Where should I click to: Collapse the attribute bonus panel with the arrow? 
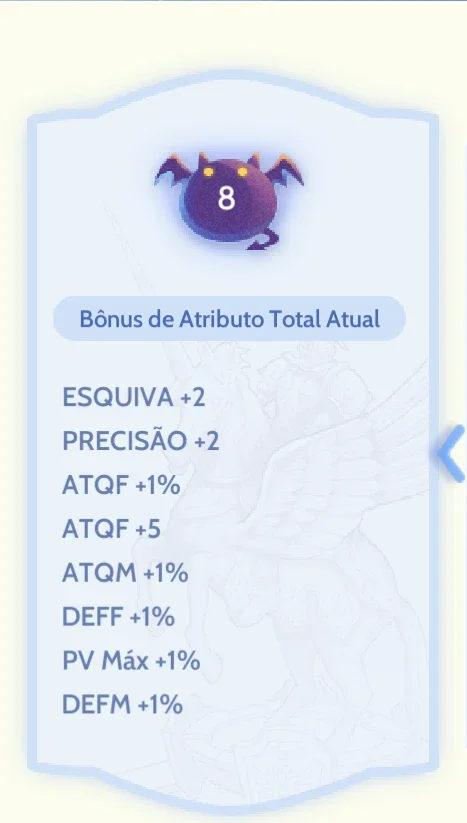pyautogui.click(x=451, y=453)
